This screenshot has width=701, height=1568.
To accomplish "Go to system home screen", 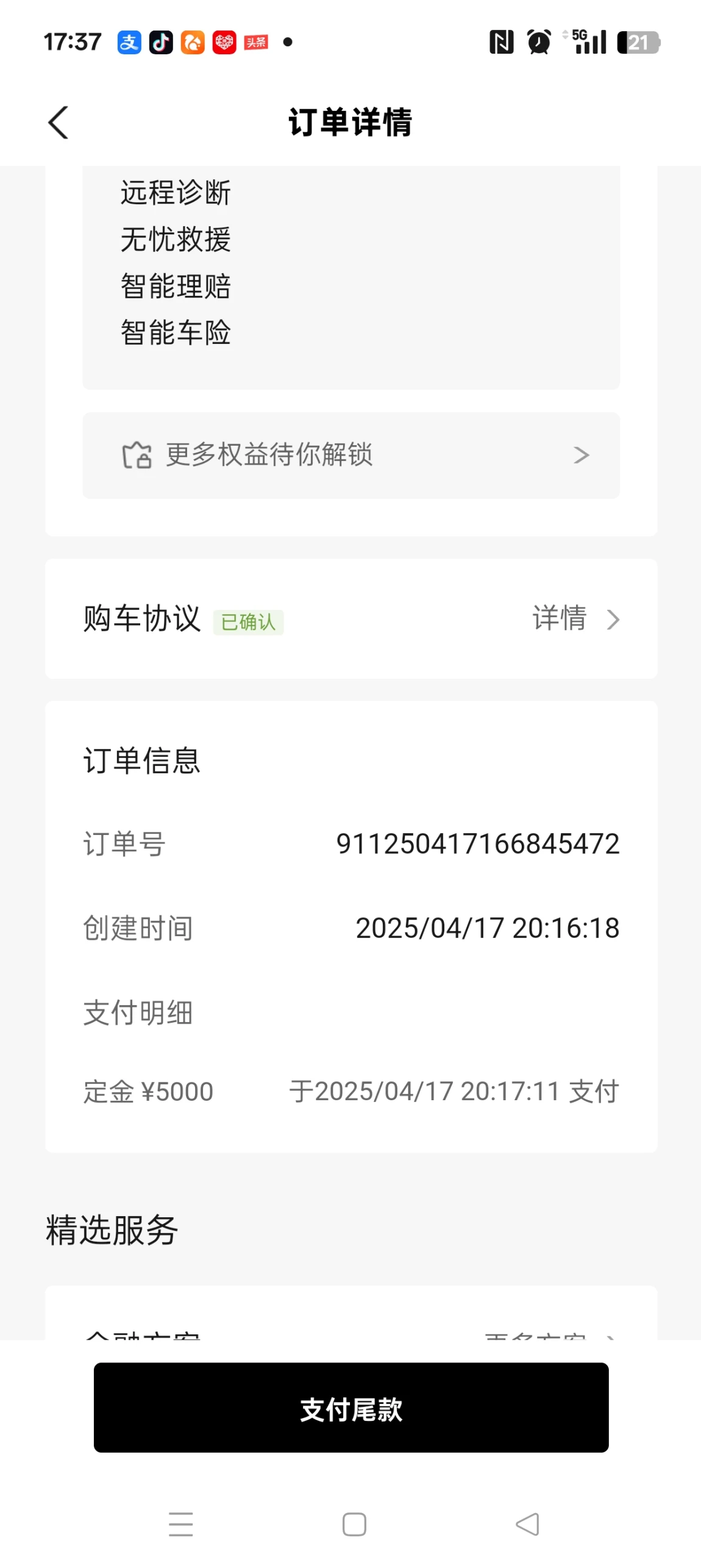I will [x=354, y=1524].
